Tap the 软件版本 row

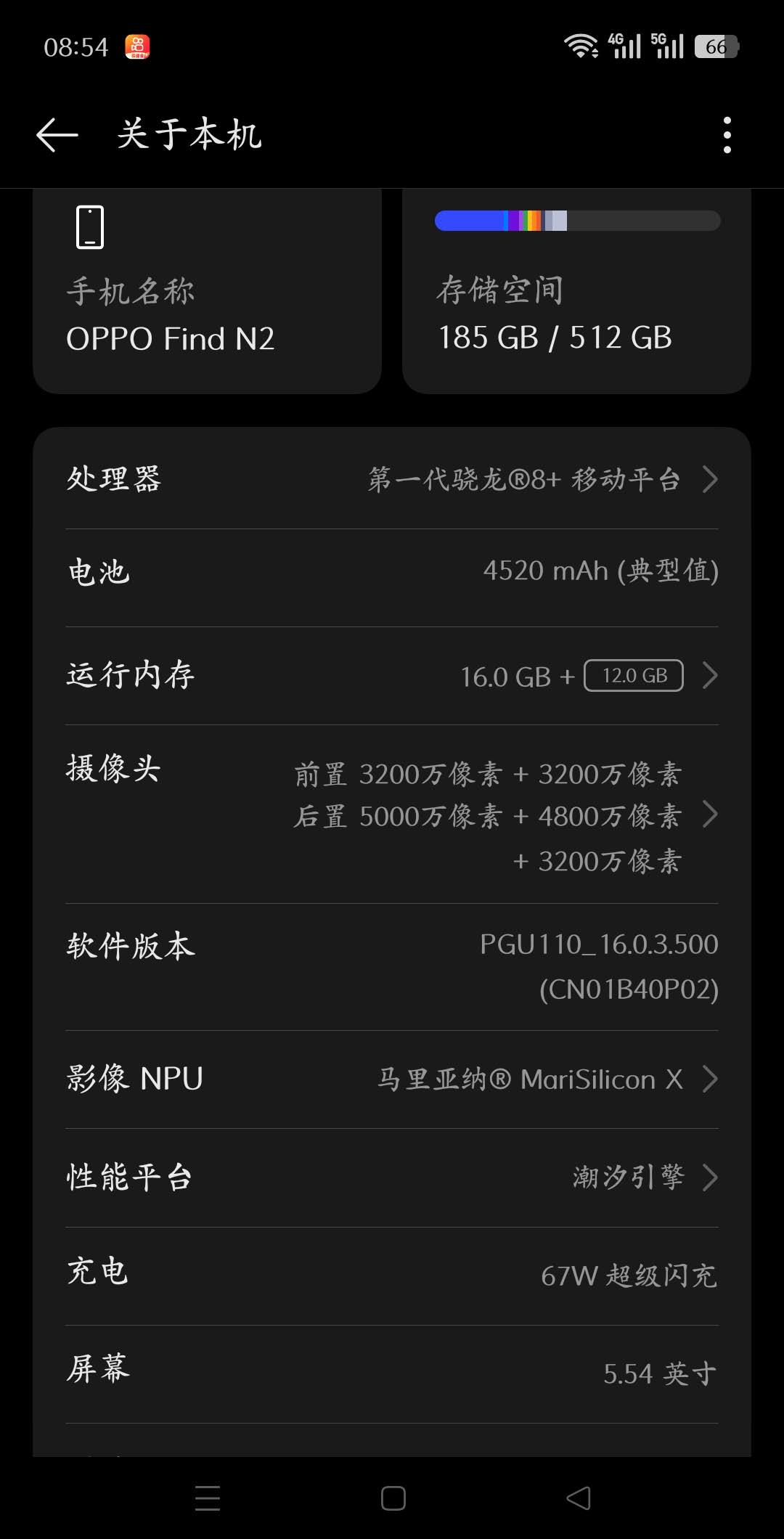tap(392, 966)
